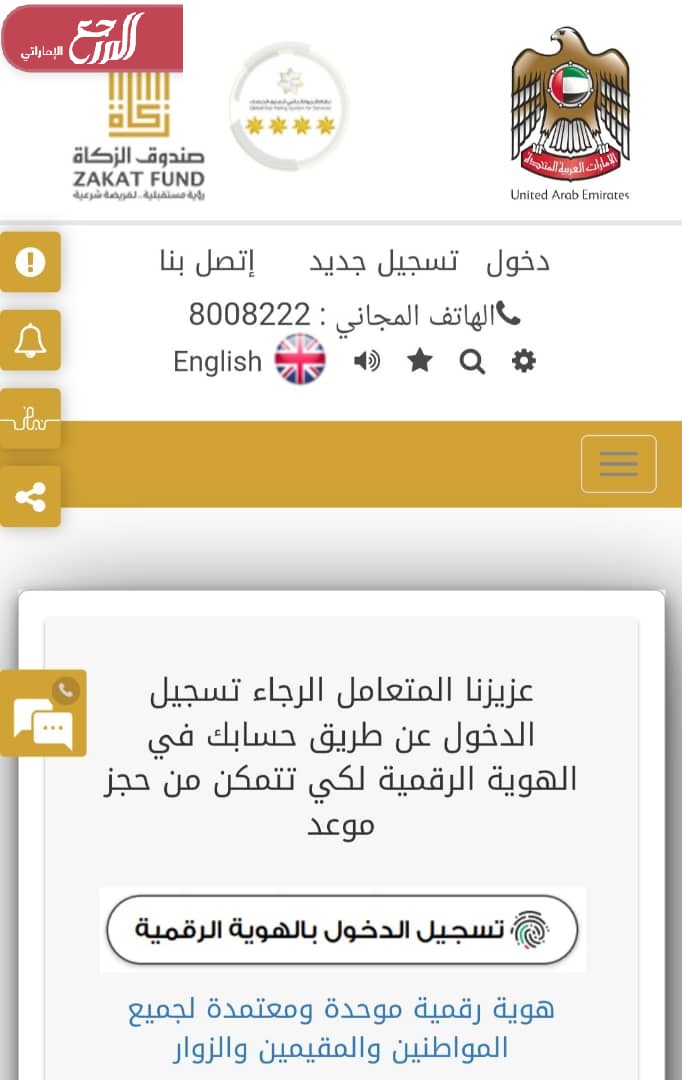
Task: Open the settings gear icon
Action: (524, 361)
